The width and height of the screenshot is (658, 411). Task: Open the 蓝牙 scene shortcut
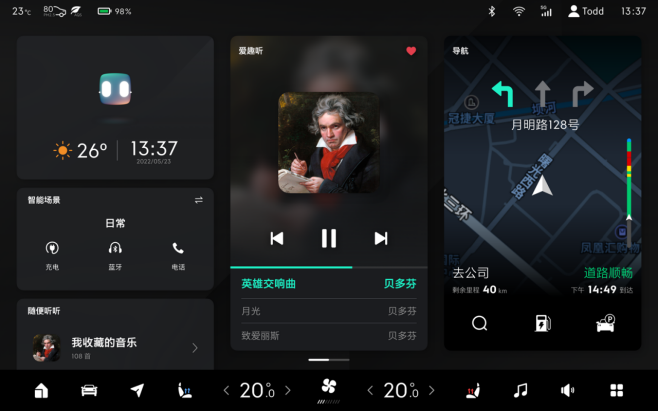point(115,254)
